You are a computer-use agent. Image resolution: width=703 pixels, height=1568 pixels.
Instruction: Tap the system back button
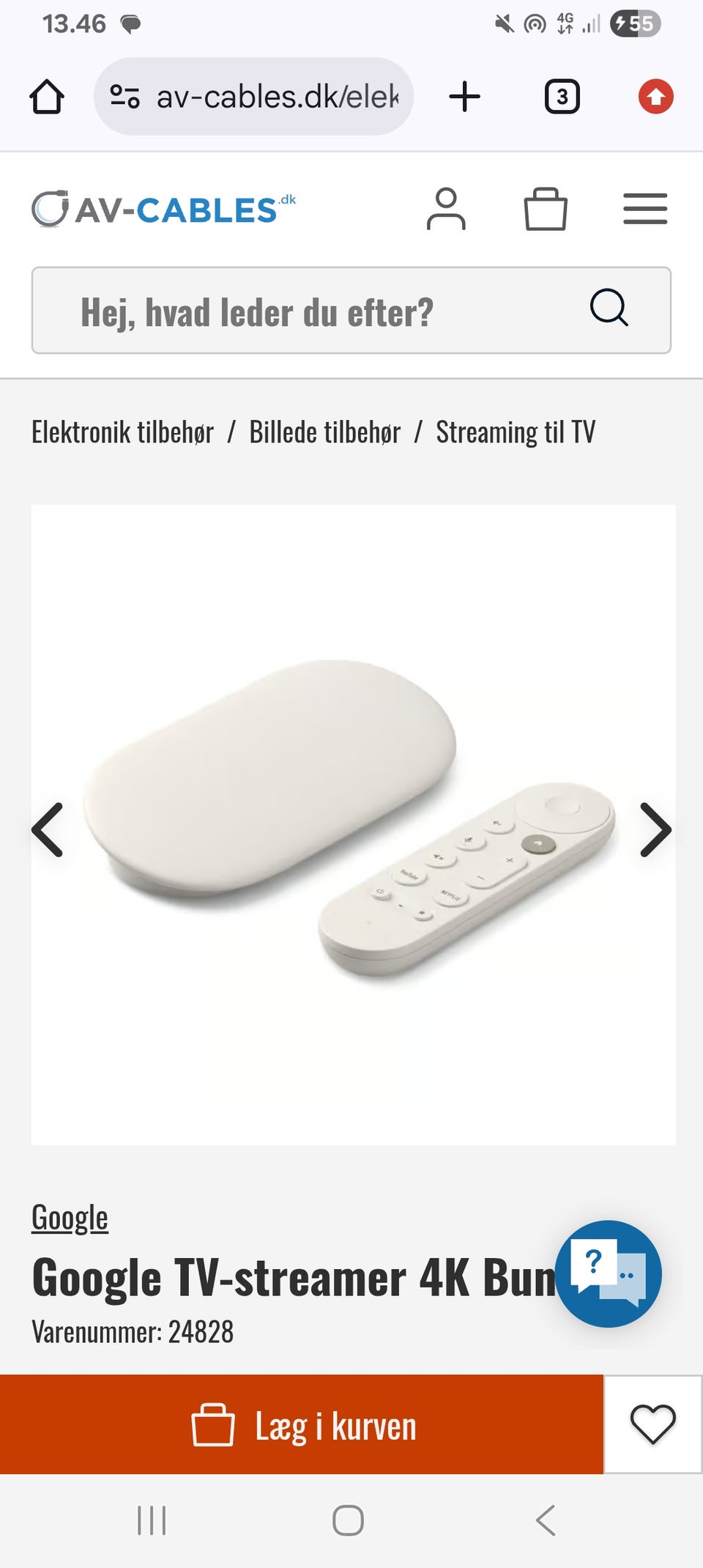point(546,1520)
